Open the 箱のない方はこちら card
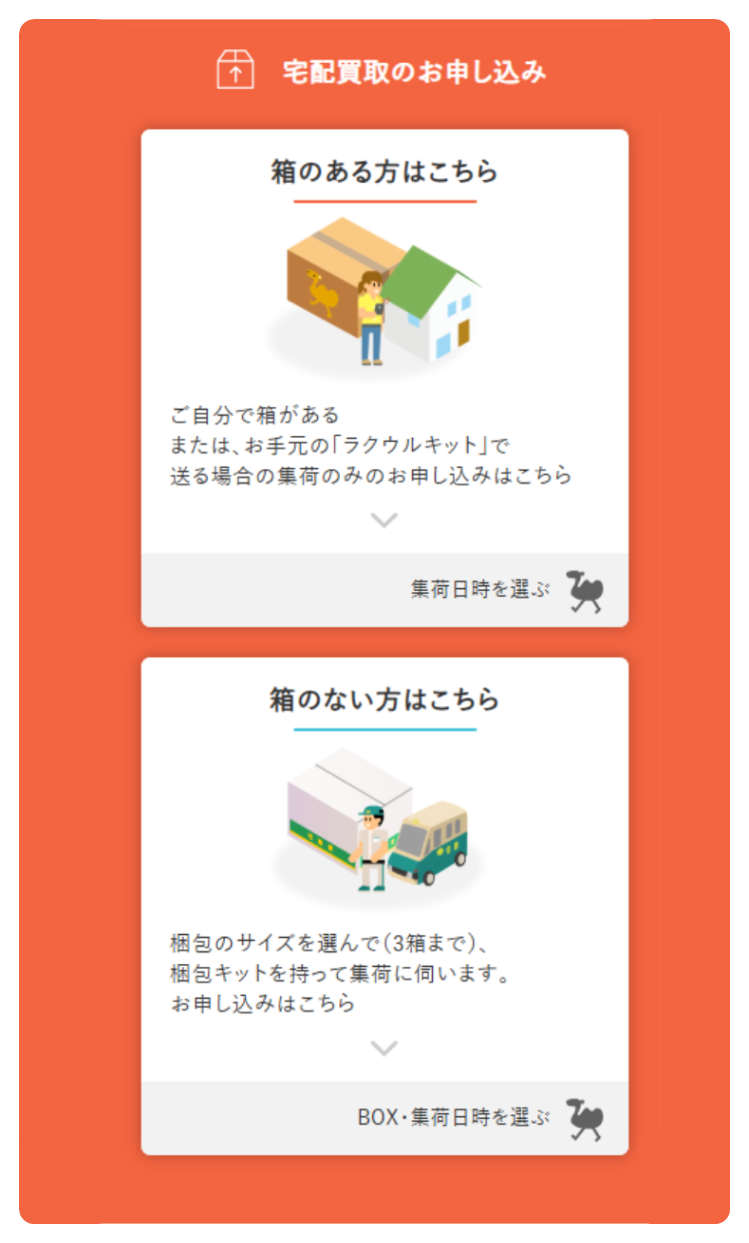Image resolution: width=749 pixels, height=1243 pixels. 384,906
